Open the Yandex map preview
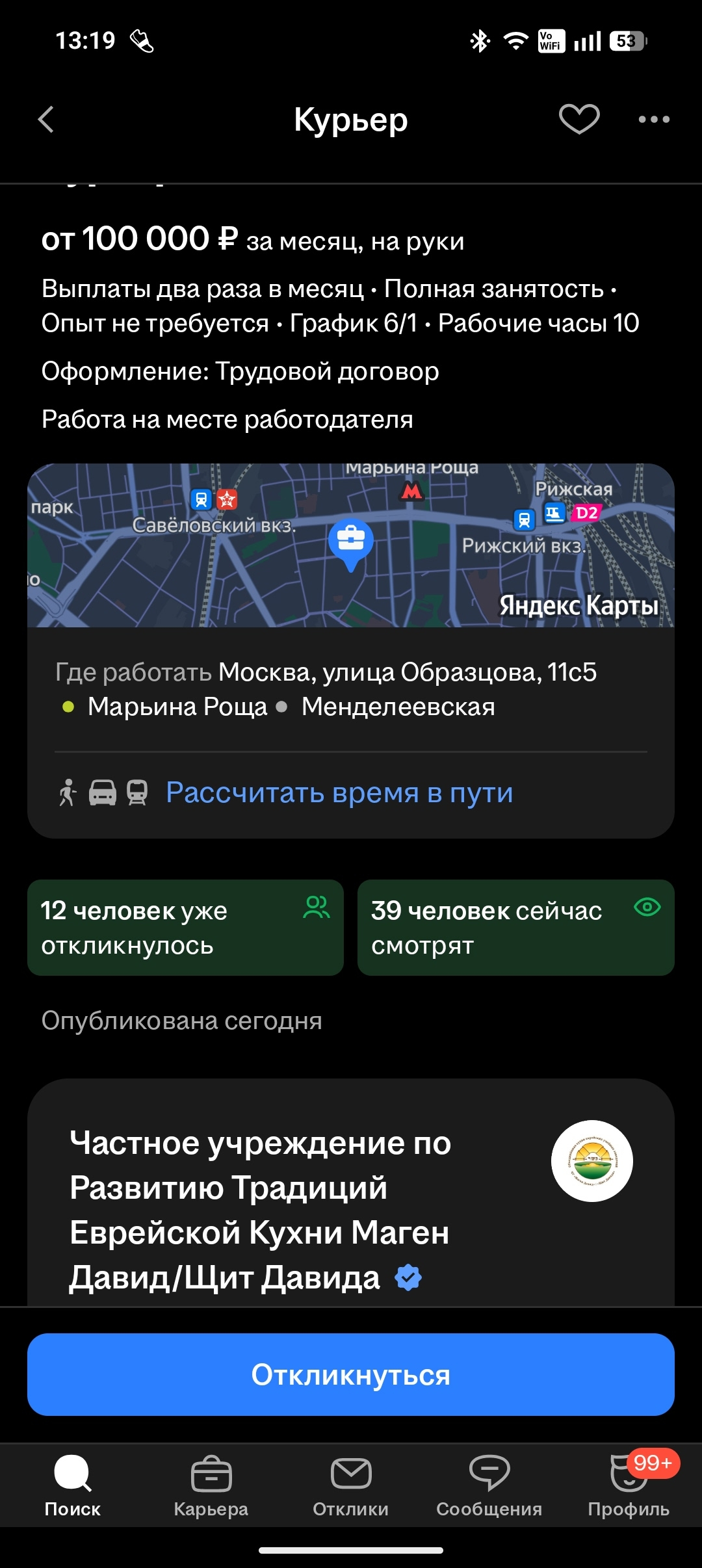Image resolution: width=702 pixels, height=1568 pixels. (x=351, y=545)
